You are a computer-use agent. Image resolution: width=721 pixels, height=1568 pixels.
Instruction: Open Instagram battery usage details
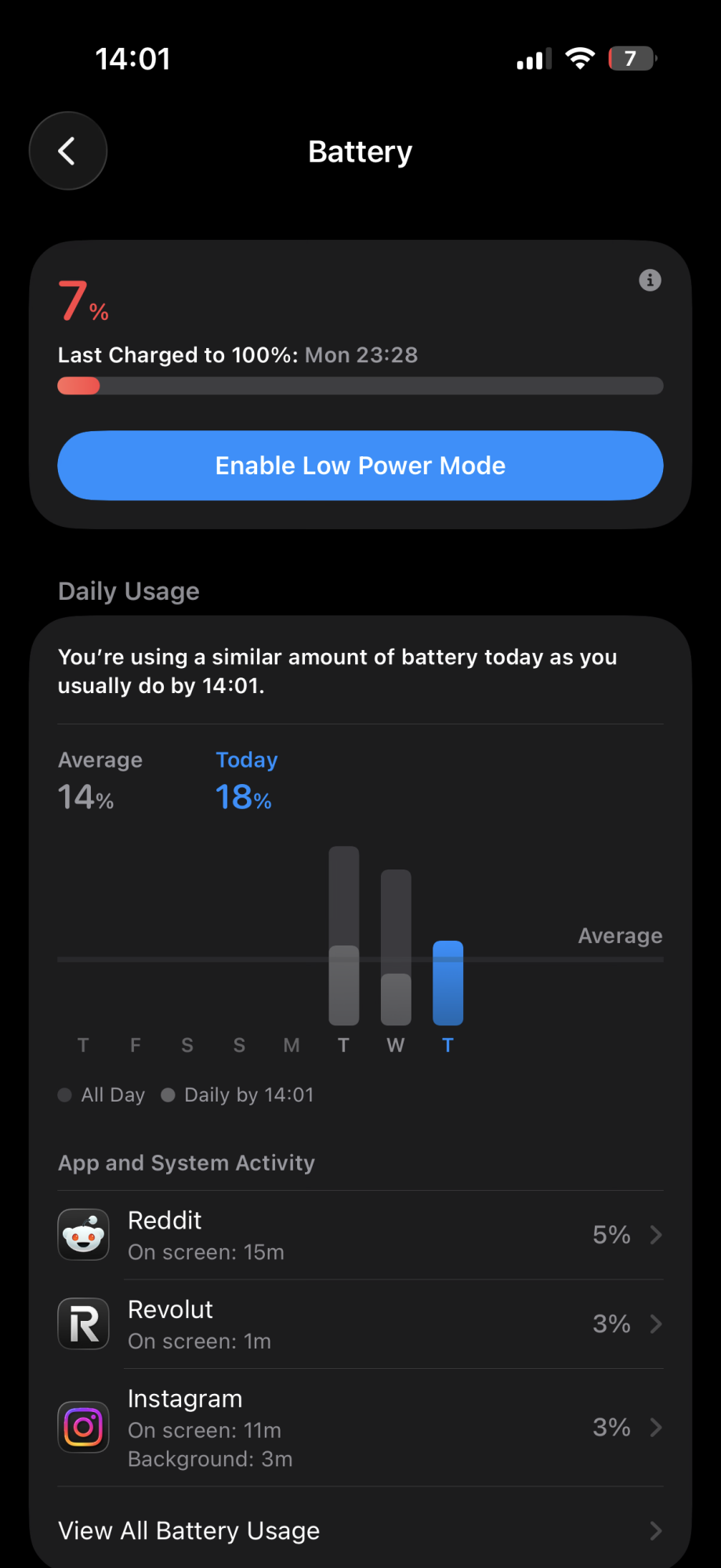(360, 1428)
